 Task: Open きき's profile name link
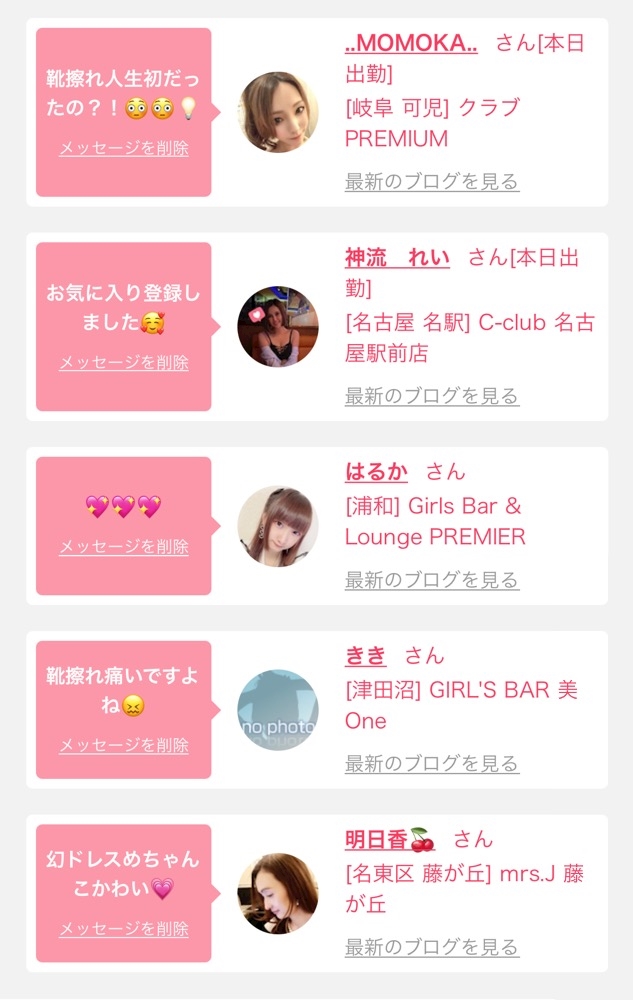click(365, 656)
